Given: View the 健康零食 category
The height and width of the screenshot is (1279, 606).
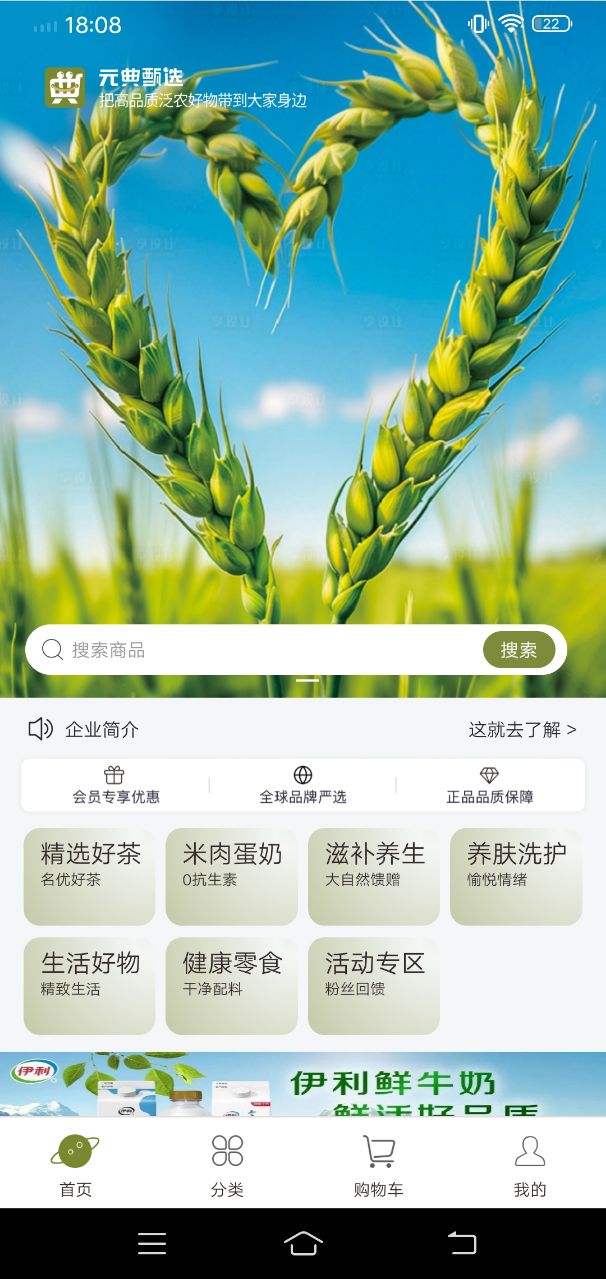Looking at the screenshot, I should tap(231, 985).
